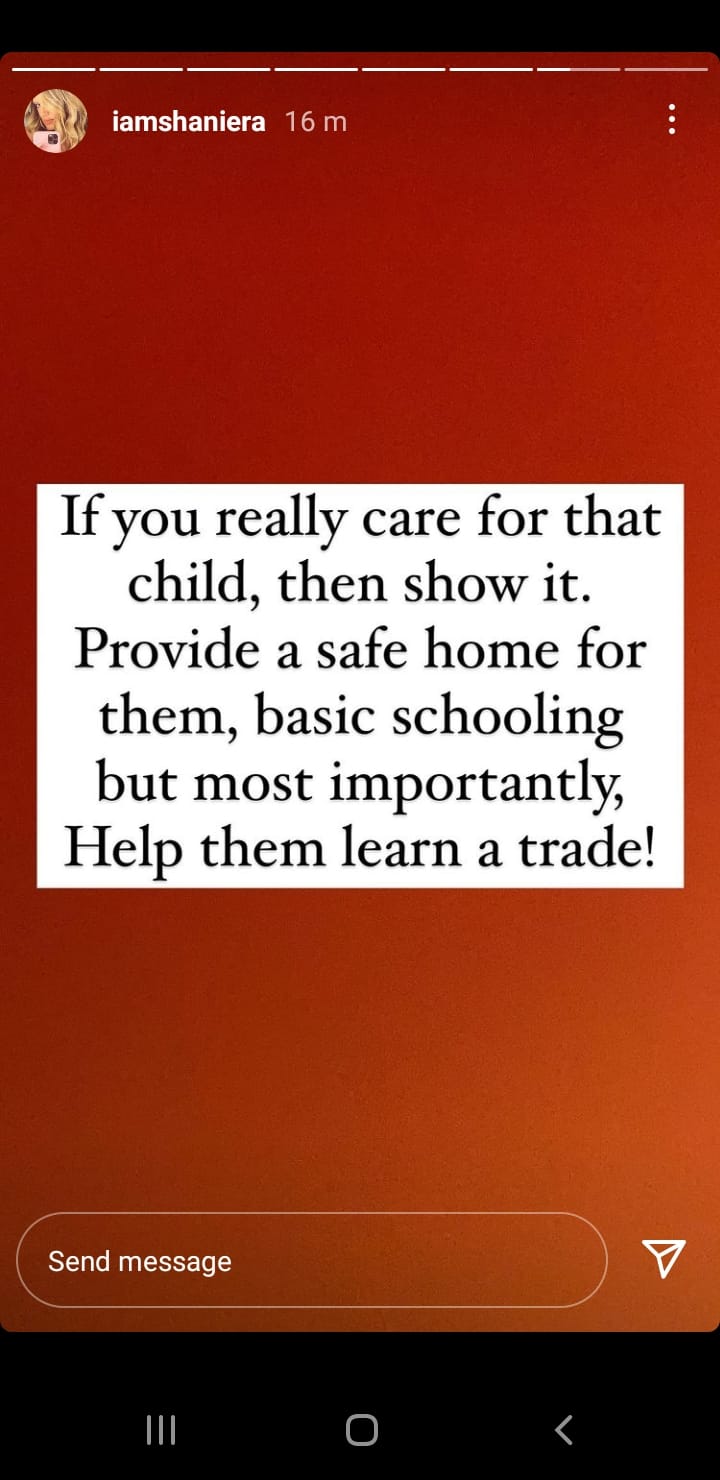Viewport: 720px width, 1480px height.
Task: Tap the iamshaniera username
Action: coord(189,122)
